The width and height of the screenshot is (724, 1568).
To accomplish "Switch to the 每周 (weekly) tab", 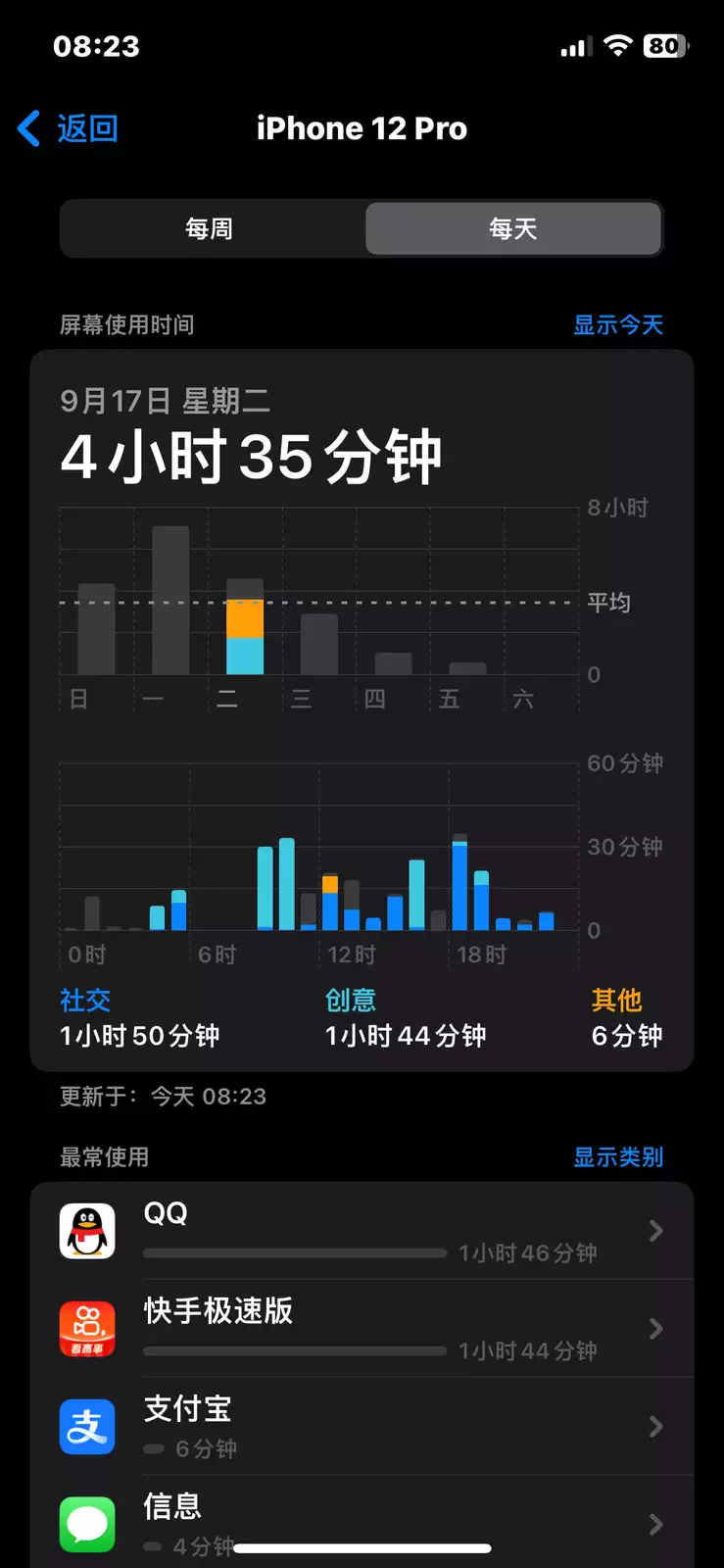I will click(211, 228).
